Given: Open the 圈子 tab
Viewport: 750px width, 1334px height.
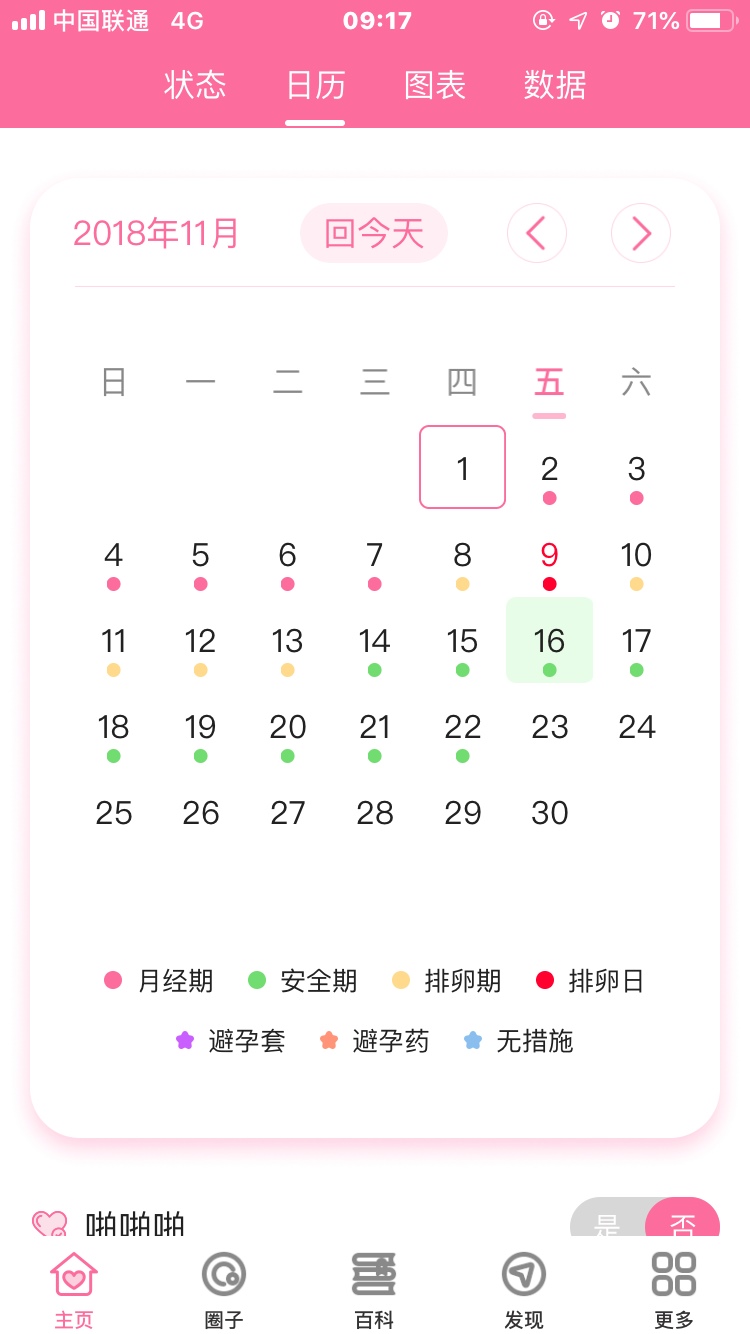Looking at the screenshot, I should pyautogui.click(x=224, y=1290).
